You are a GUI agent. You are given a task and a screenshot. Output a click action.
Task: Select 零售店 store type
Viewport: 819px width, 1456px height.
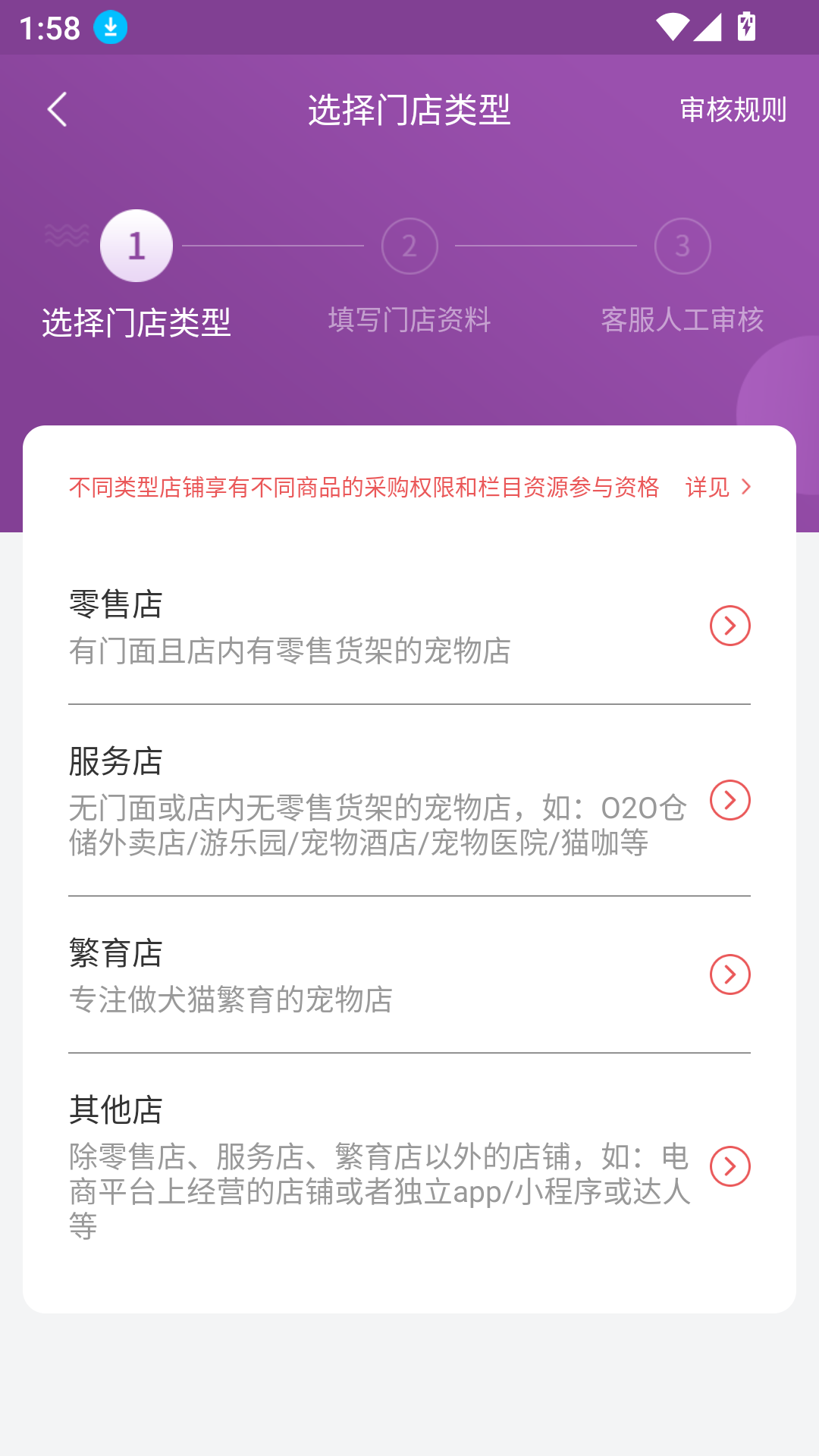409,626
